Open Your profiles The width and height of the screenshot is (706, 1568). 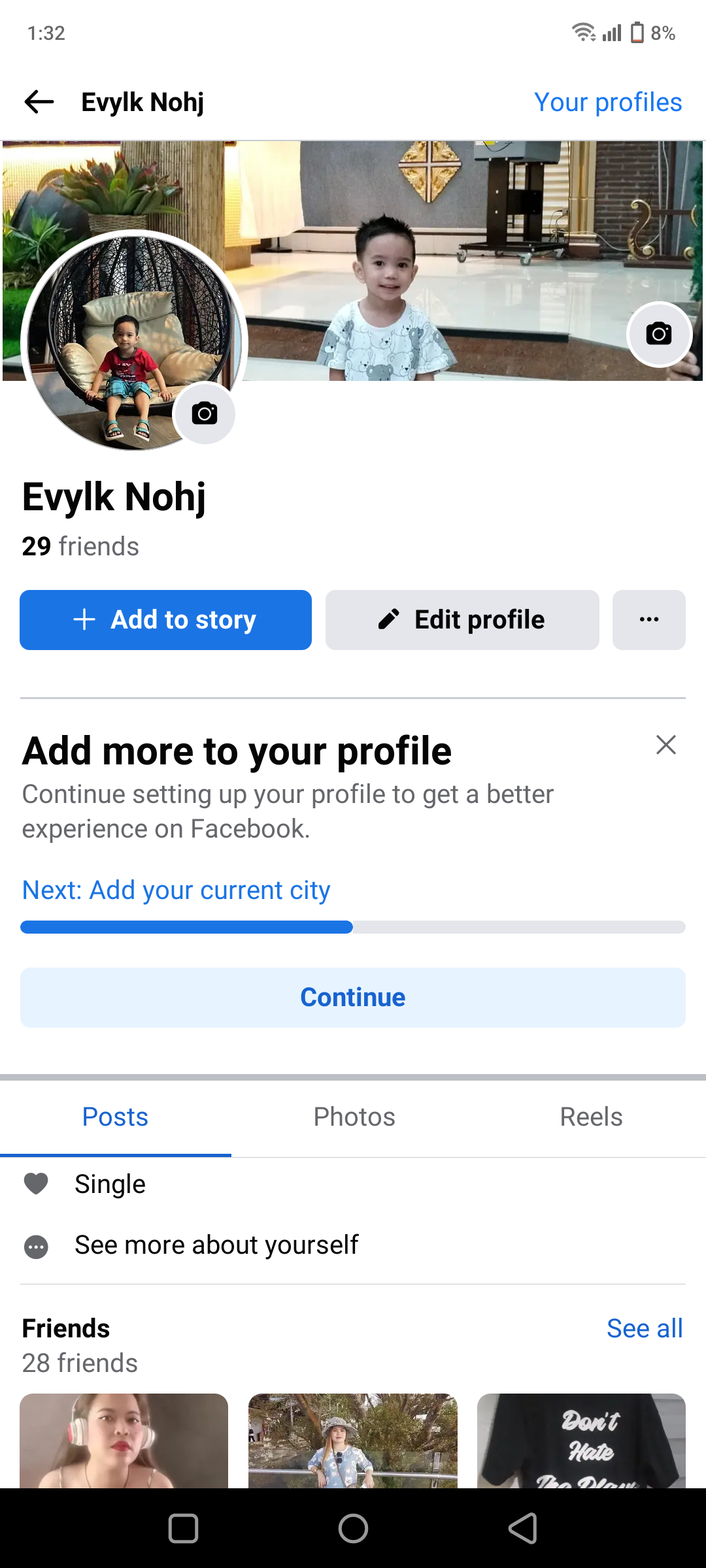coord(608,102)
